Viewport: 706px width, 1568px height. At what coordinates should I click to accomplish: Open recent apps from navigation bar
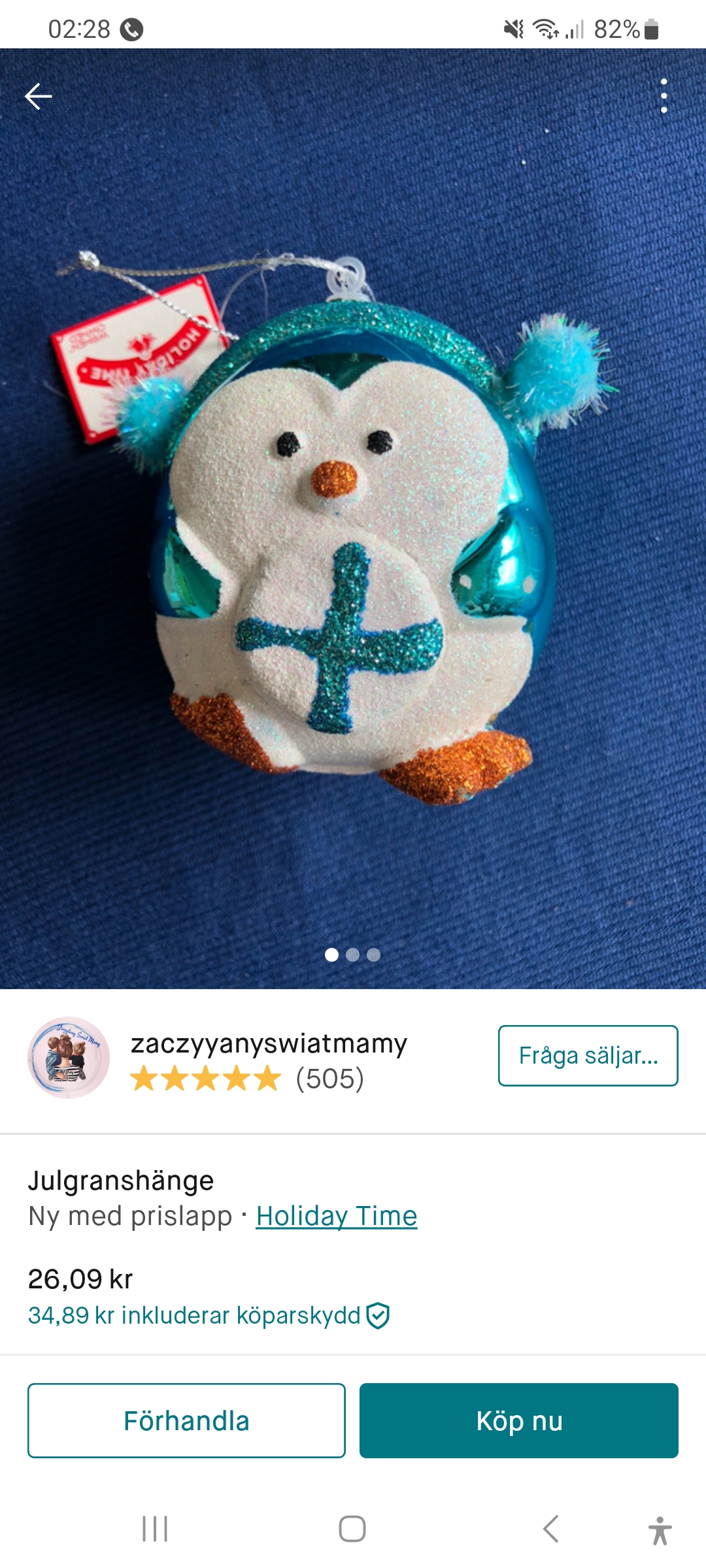(x=155, y=1529)
